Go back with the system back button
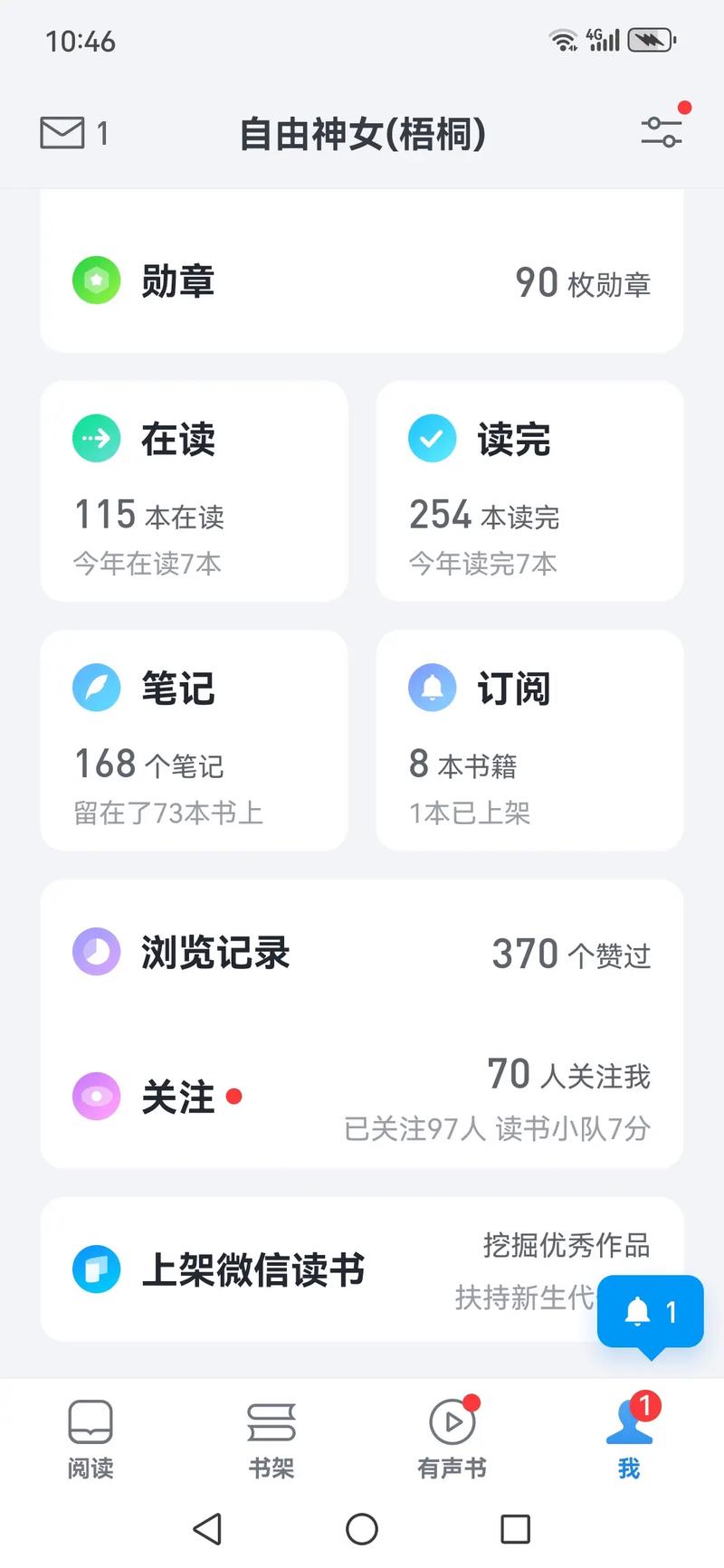The height and width of the screenshot is (1568, 724). click(208, 1529)
